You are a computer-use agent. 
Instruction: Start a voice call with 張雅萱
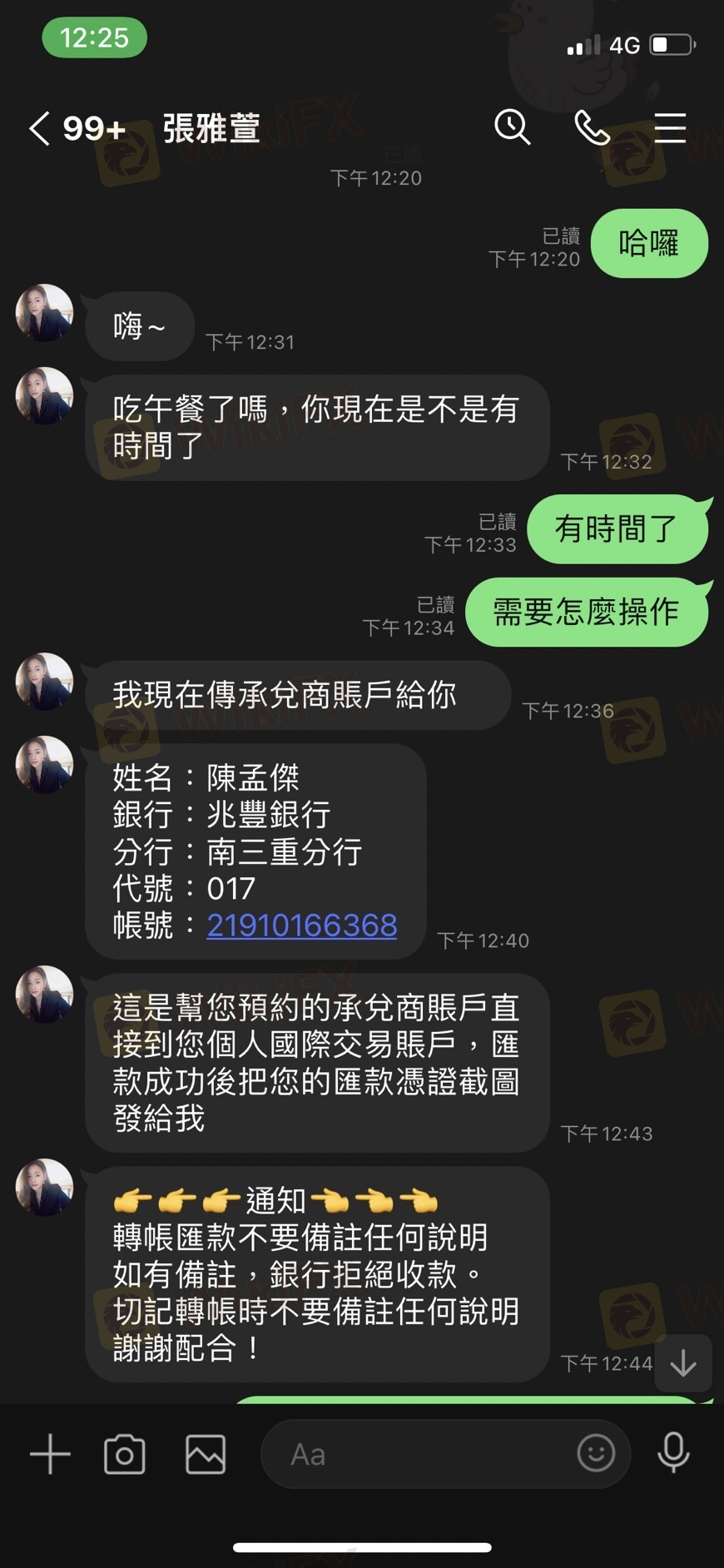(592, 128)
